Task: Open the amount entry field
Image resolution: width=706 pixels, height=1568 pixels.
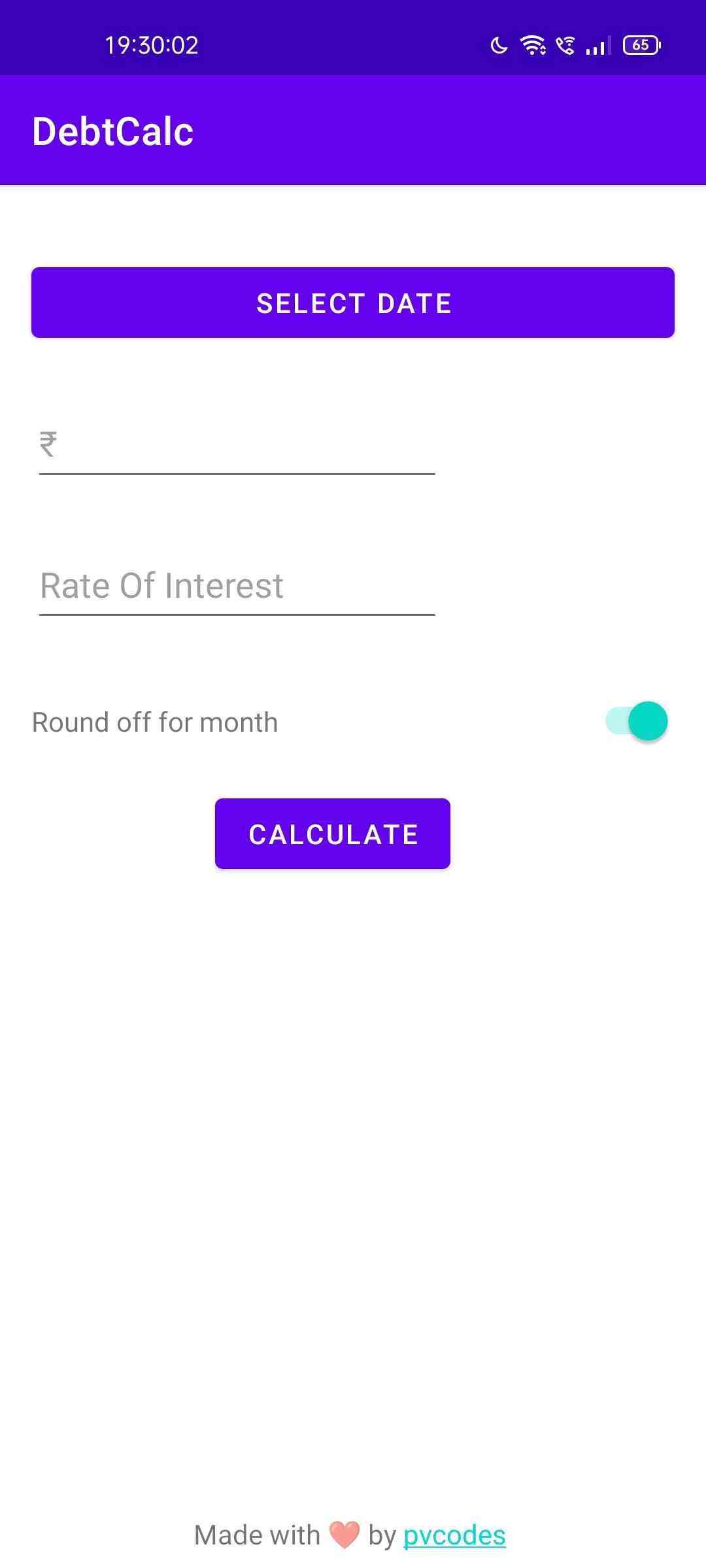Action: pyautogui.click(x=235, y=448)
